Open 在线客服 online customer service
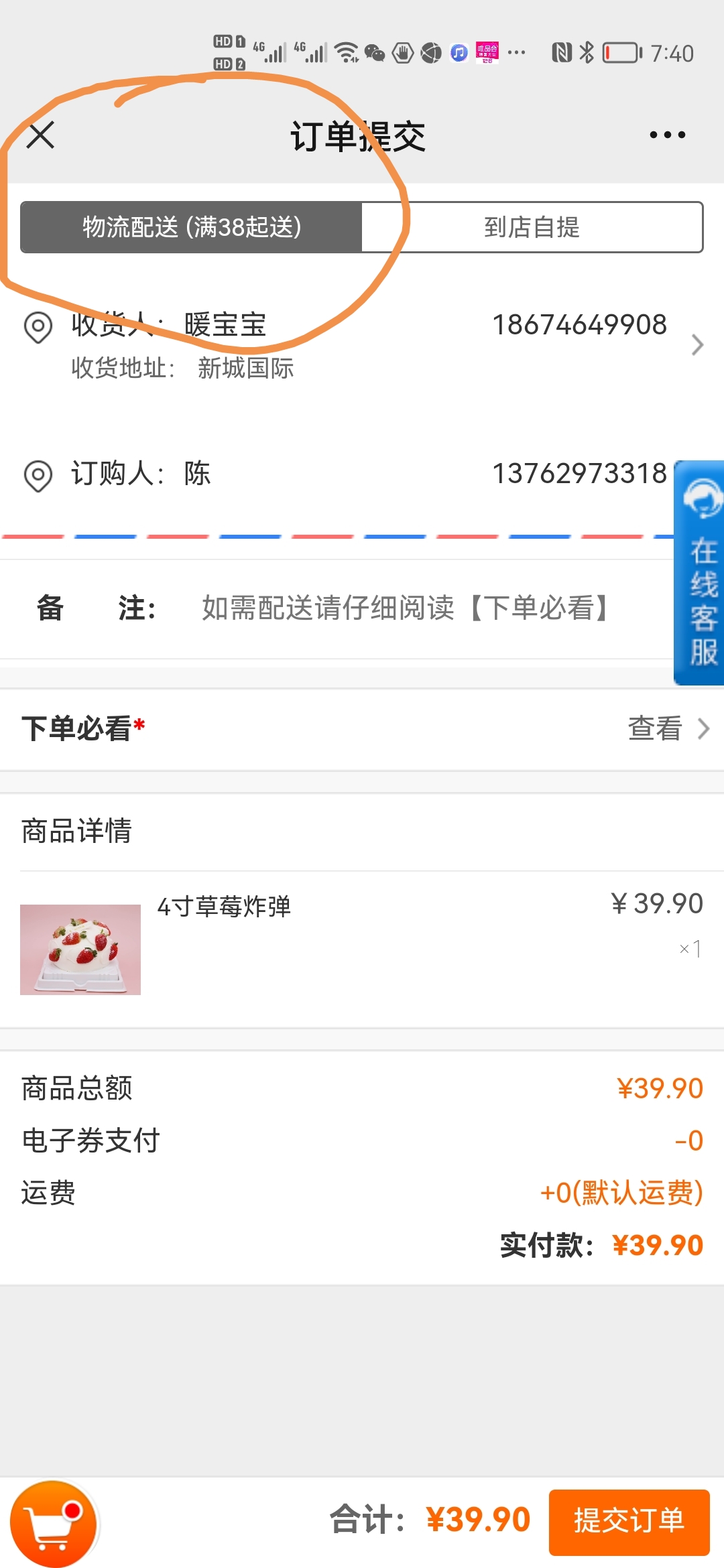The height and width of the screenshot is (1568, 724). click(x=700, y=573)
